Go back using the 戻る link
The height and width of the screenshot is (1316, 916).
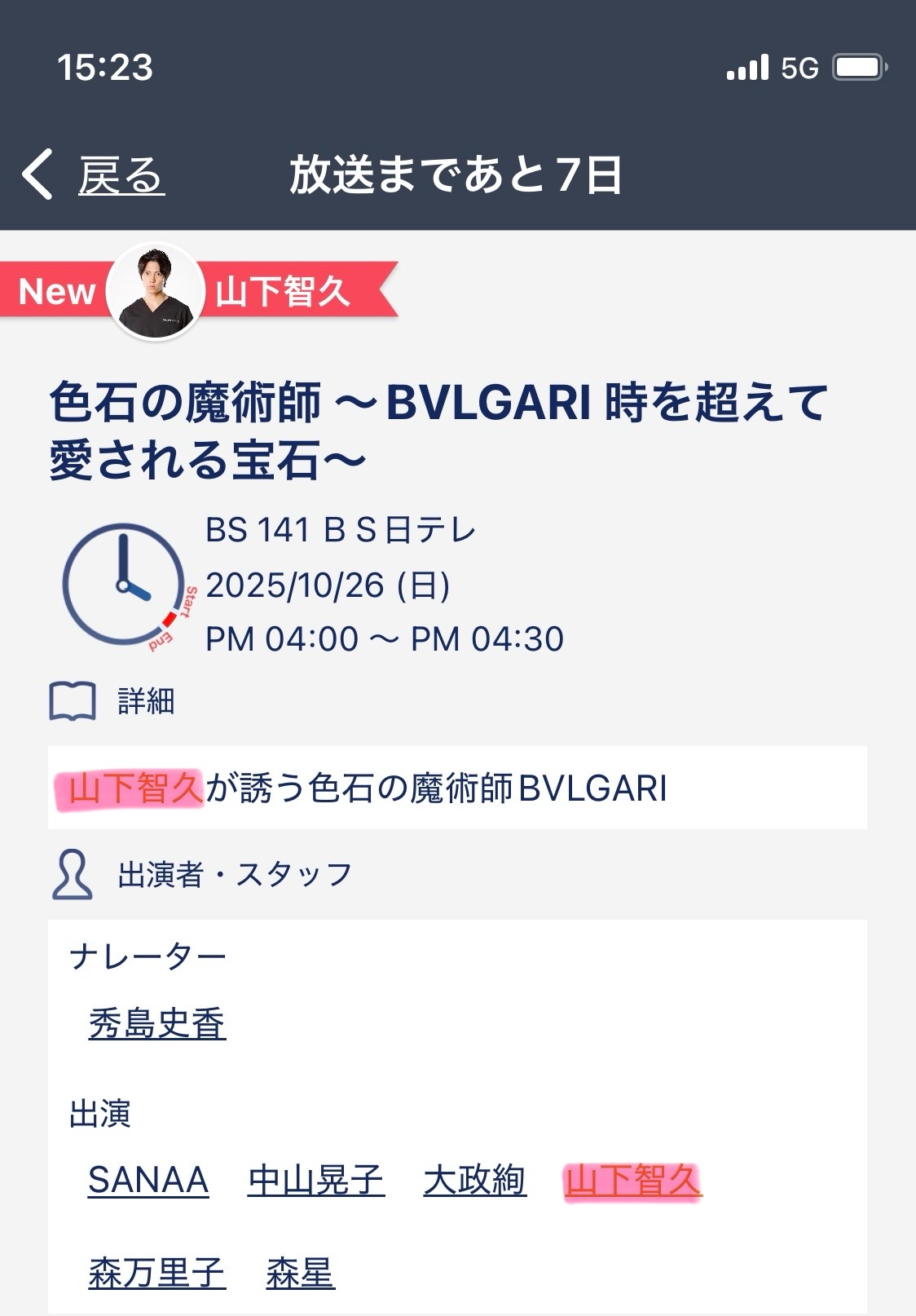(121, 175)
